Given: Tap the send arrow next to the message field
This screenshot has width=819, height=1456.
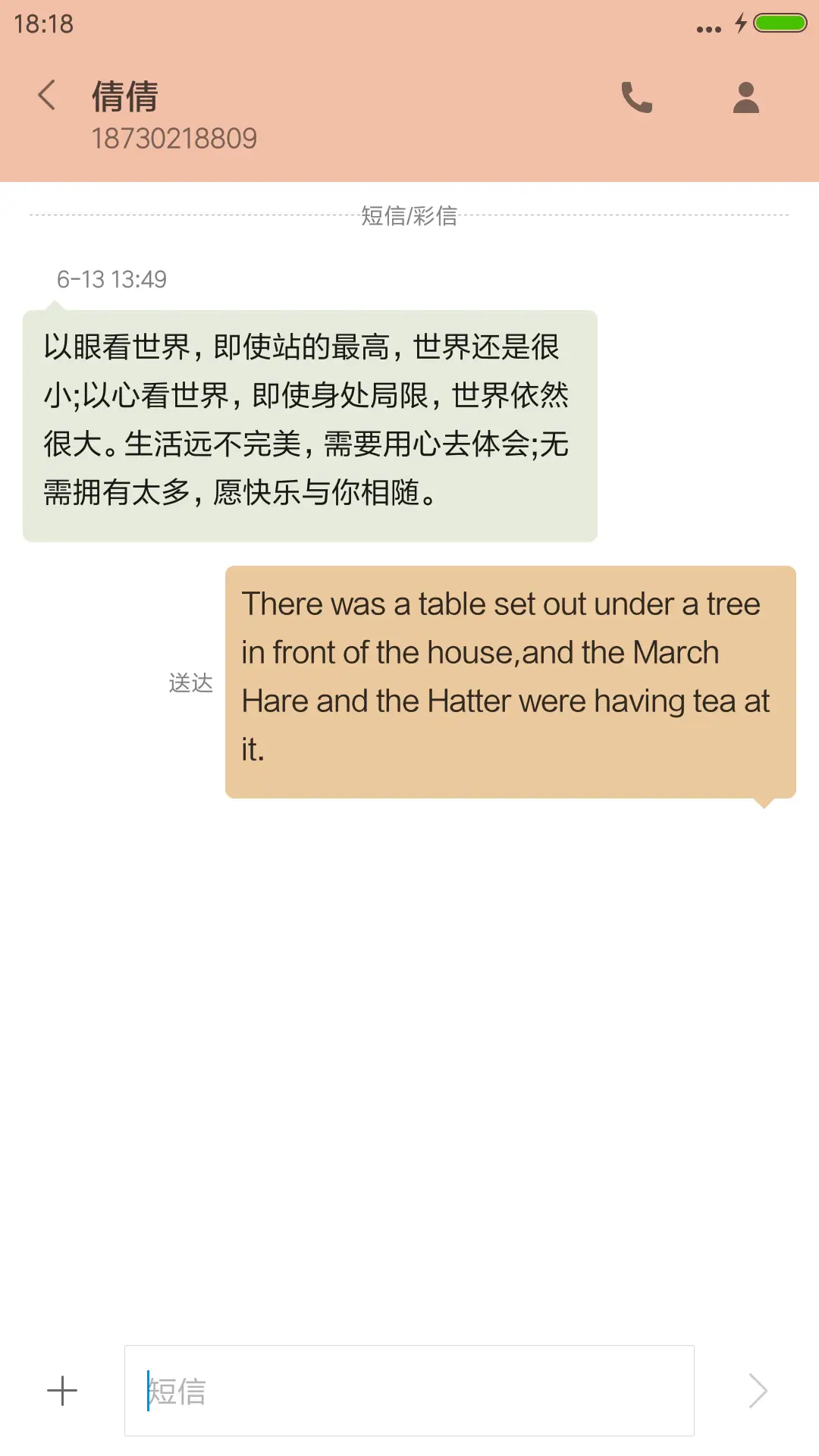Looking at the screenshot, I should point(758,1390).
